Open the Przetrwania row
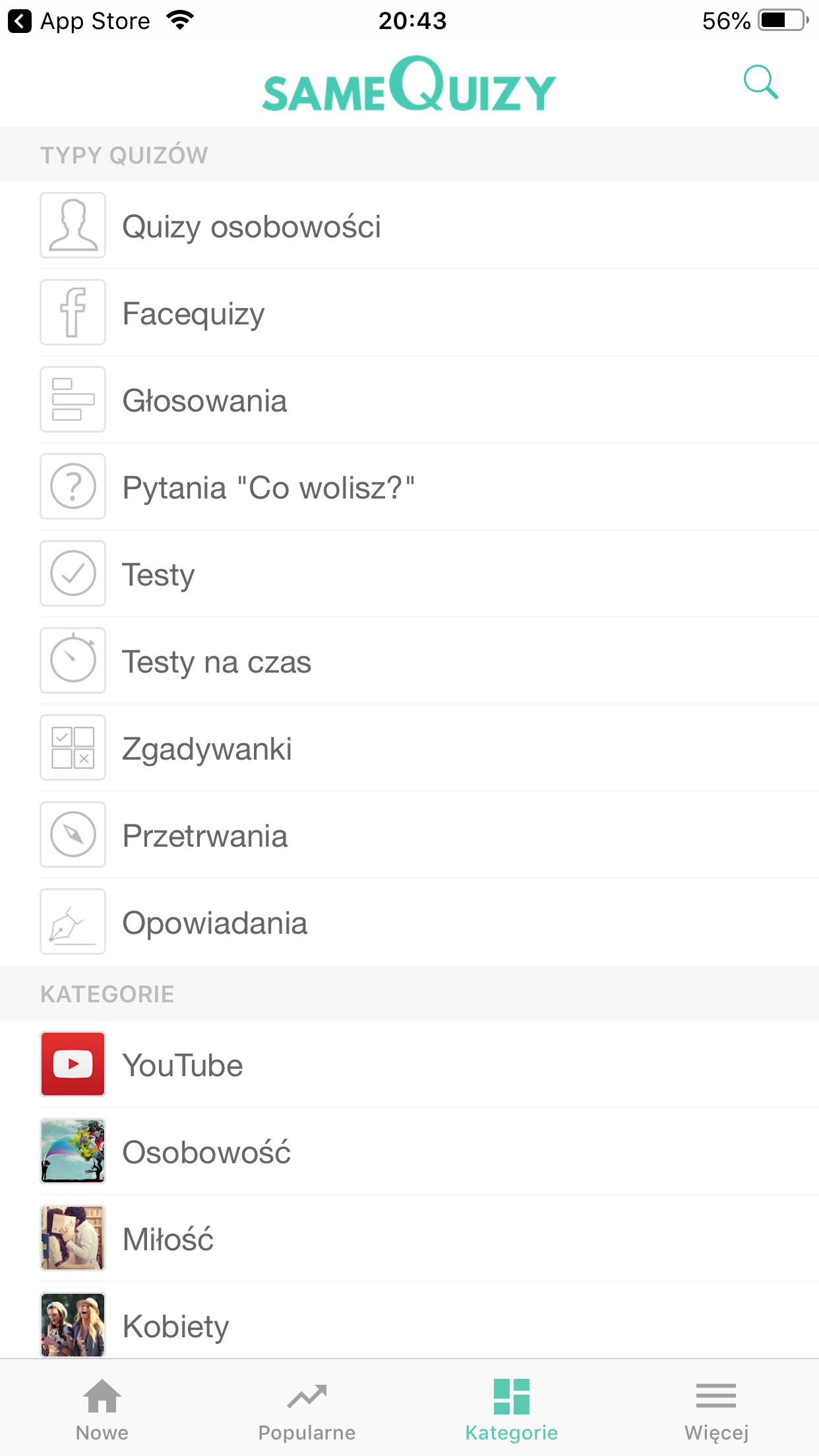The width and height of the screenshot is (819, 1456). pos(409,835)
